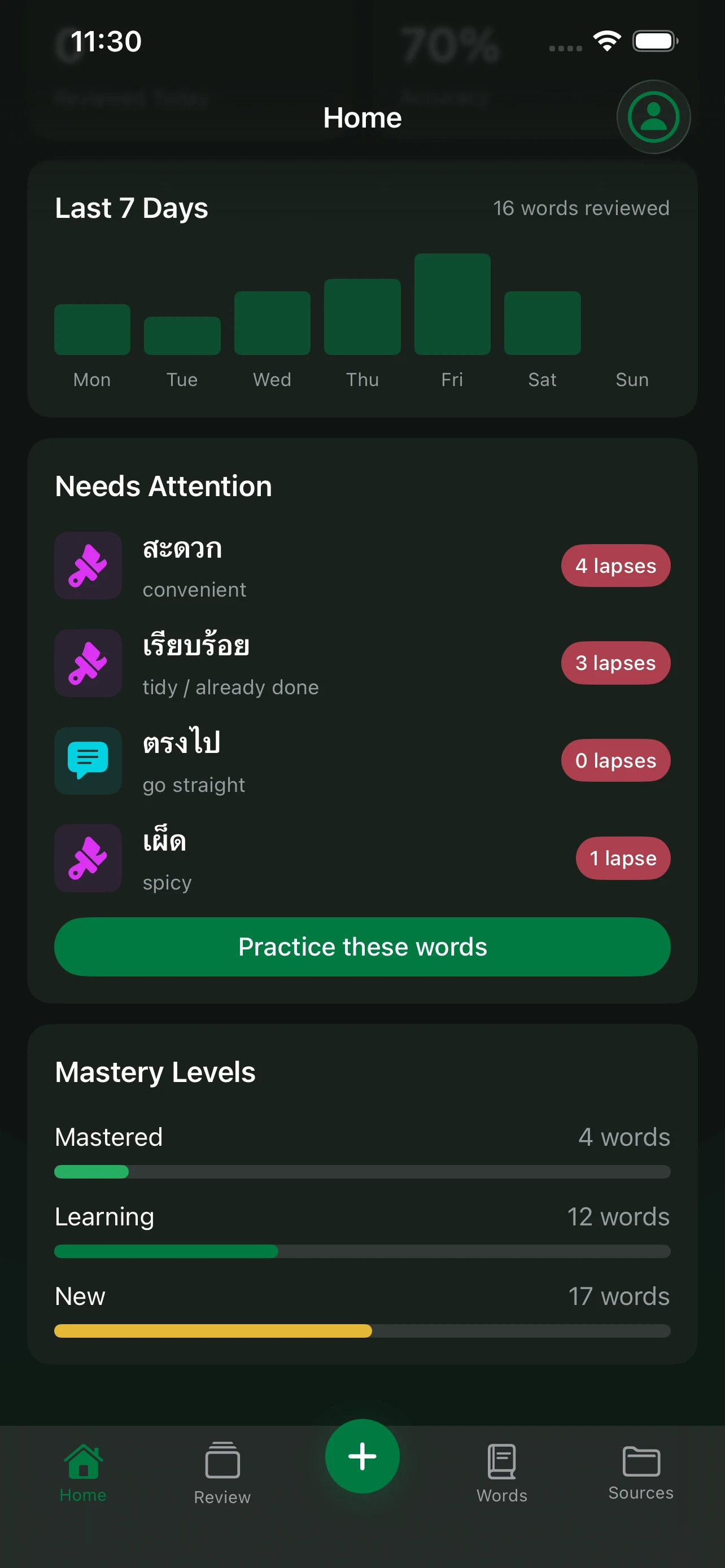The height and width of the screenshot is (1568, 725).
Task: Tap the 4 lapses badge for สะดวก
Action: pyautogui.click(x=615, y=566)
